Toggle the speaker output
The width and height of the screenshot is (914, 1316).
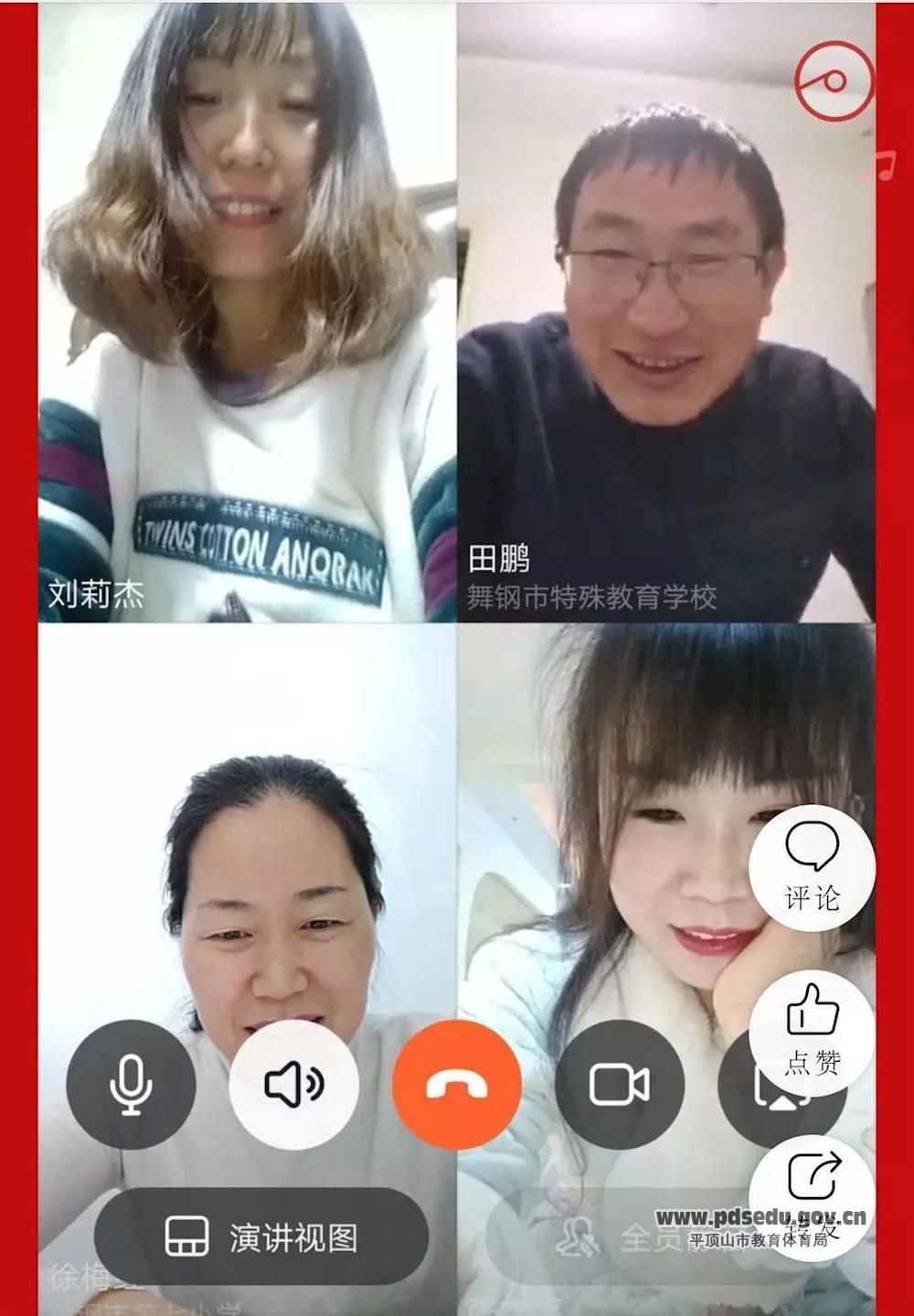[x=293, y=1084]
